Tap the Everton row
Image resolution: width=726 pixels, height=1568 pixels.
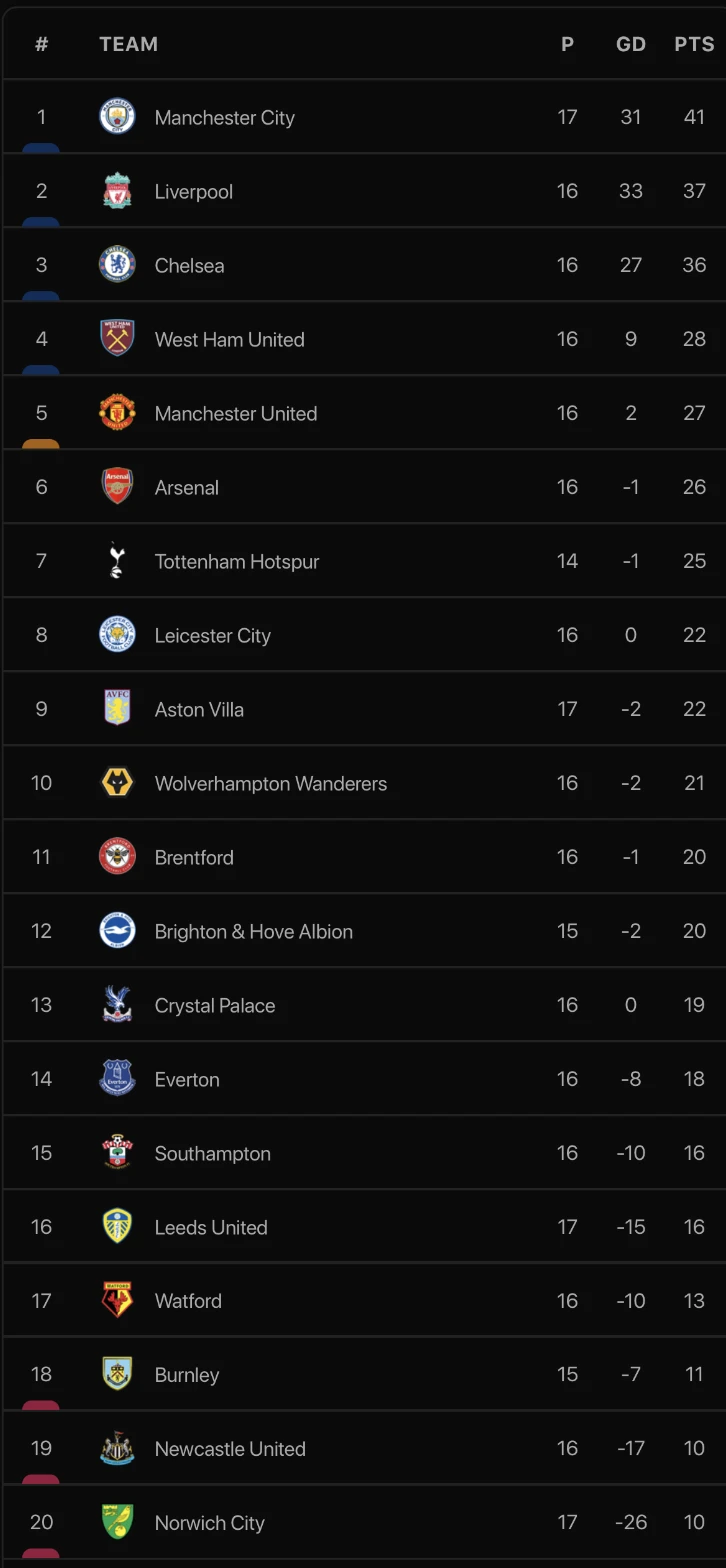(186, 1079)
